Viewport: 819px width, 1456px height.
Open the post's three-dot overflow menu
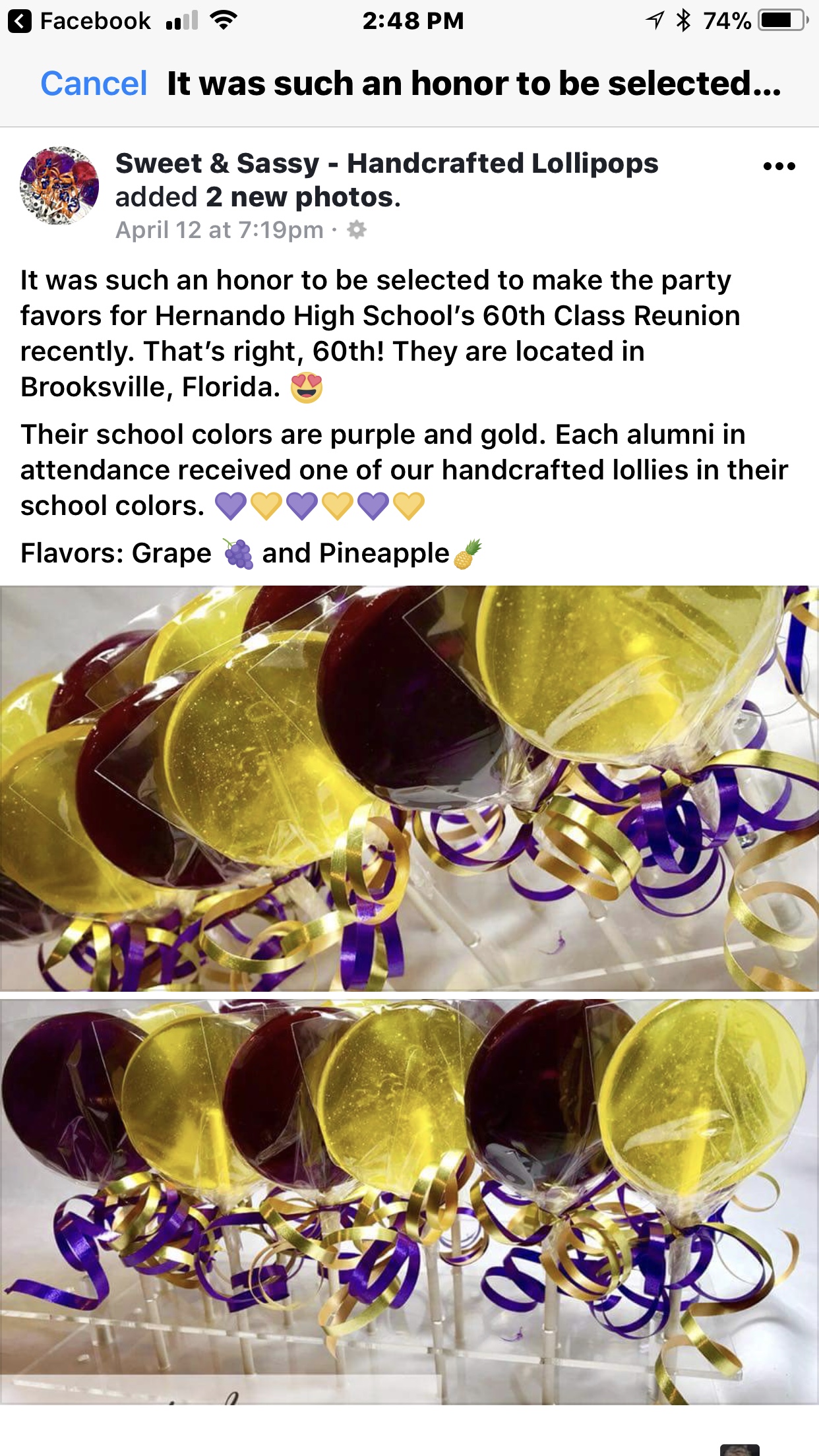[779, 166]
